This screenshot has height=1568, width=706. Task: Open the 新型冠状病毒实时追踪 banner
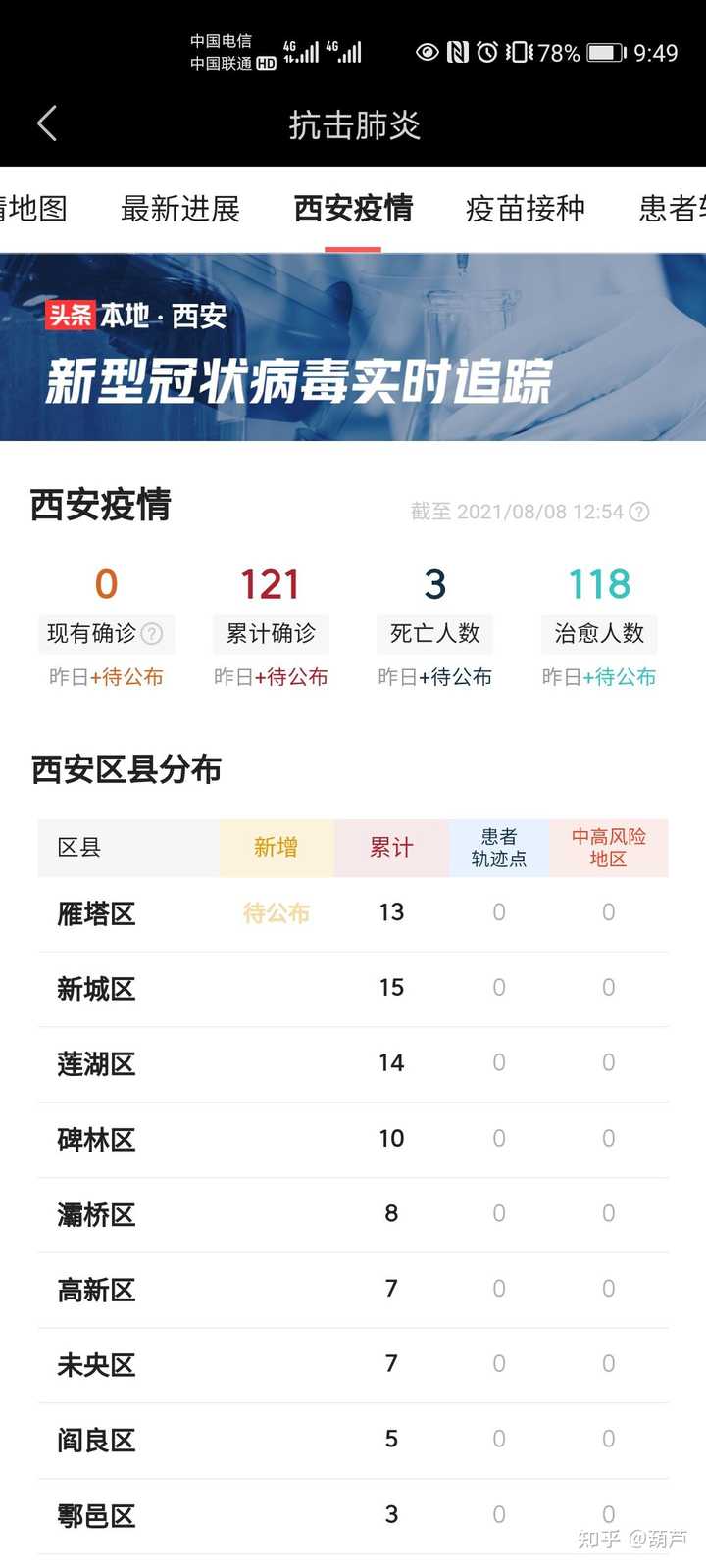click(x=353, y=347)
